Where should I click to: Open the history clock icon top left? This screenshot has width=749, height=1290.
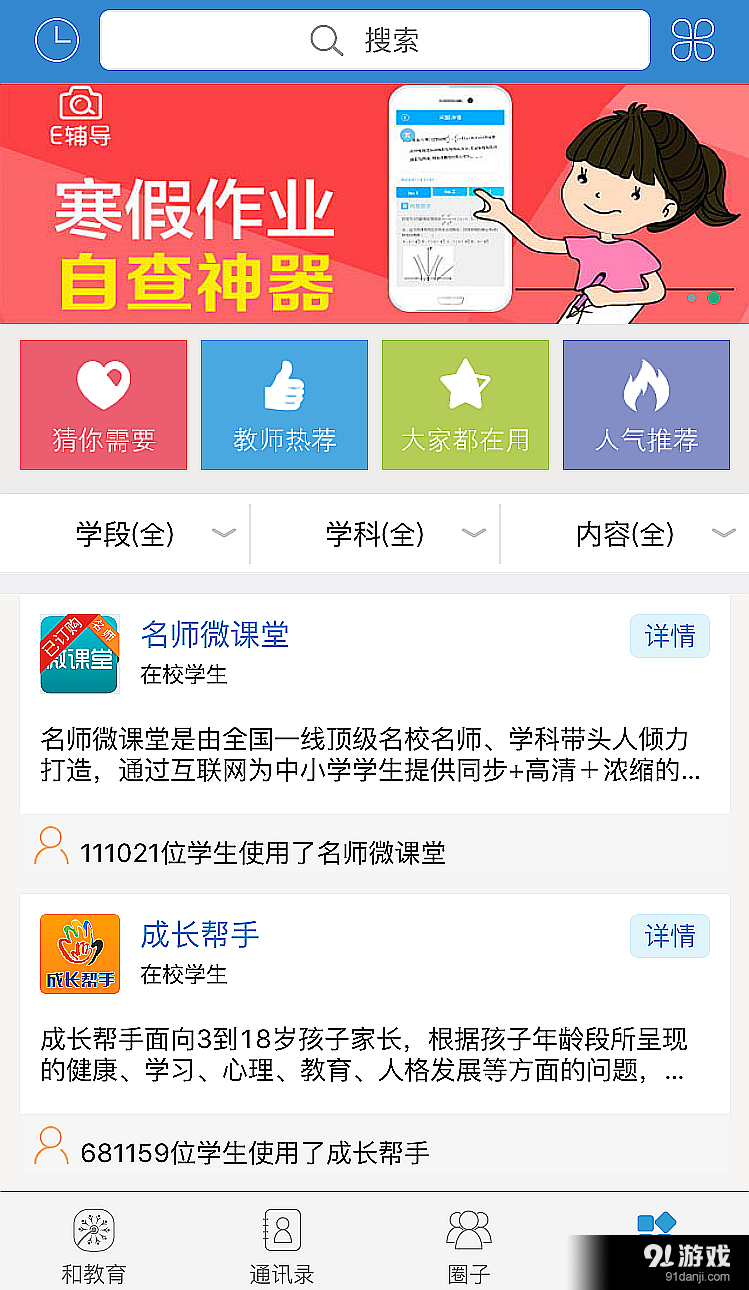[x=57, y=40]
